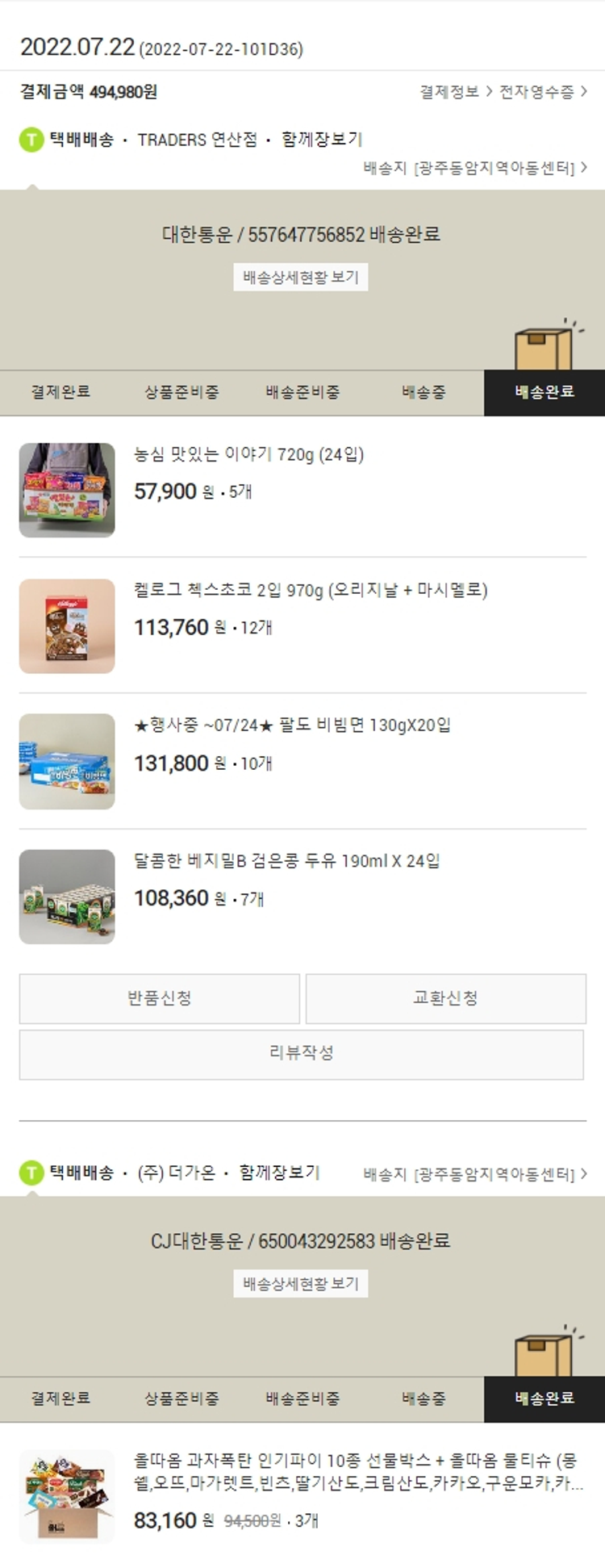
Task: Write a review via 리뷰작성
Action: (x=301, y=1053)
